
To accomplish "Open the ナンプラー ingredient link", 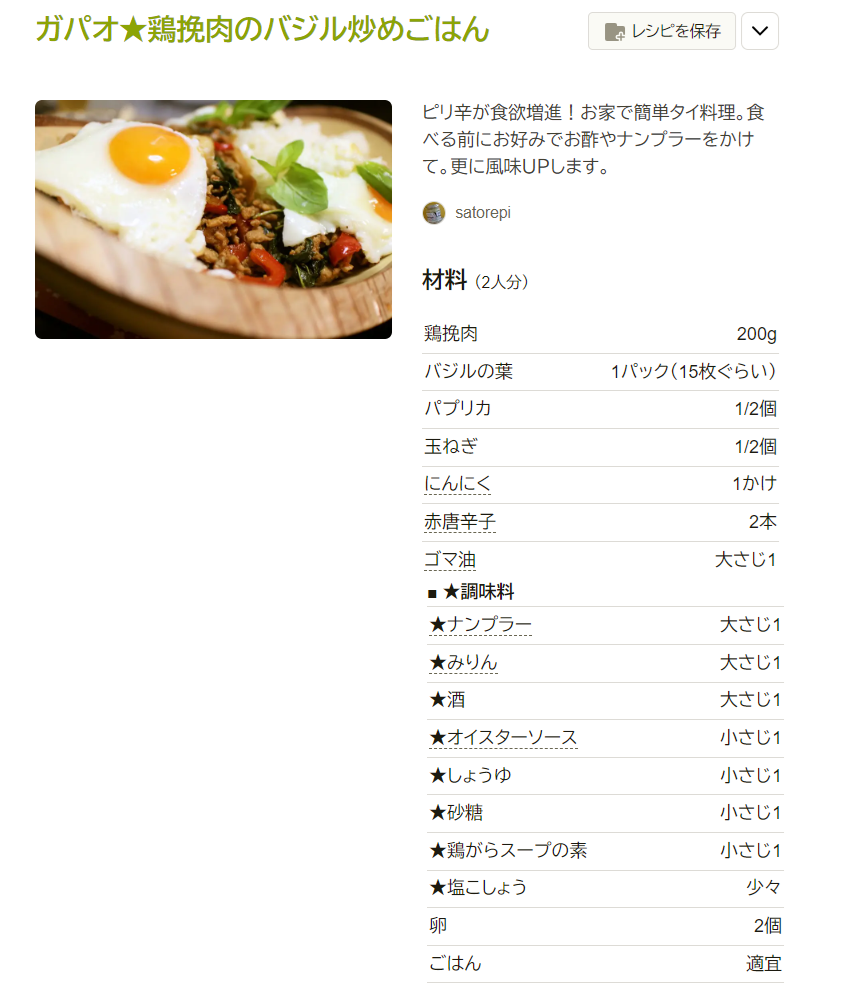I will click(489, 625).
